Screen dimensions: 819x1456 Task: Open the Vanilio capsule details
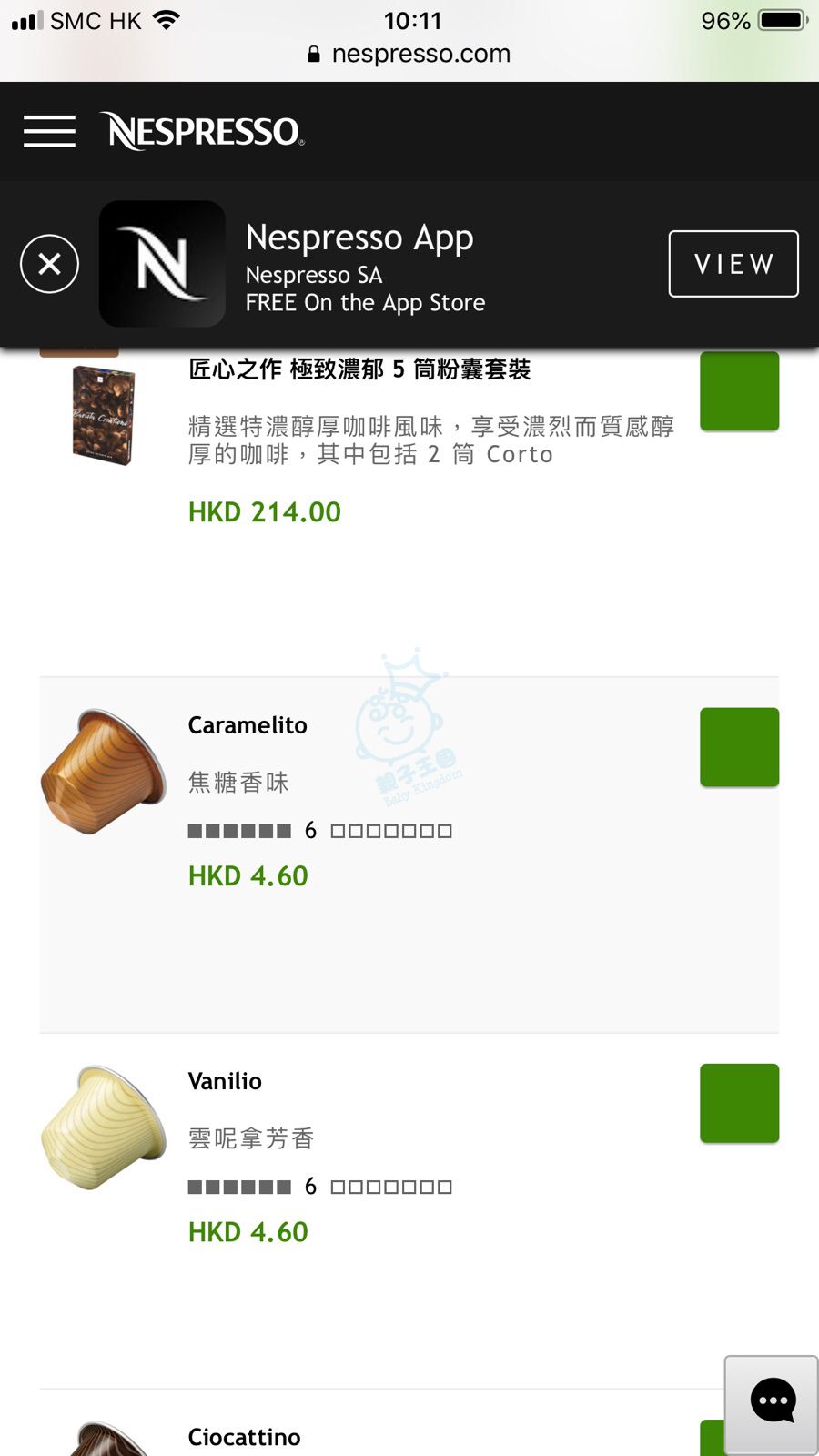point(225,1081)
